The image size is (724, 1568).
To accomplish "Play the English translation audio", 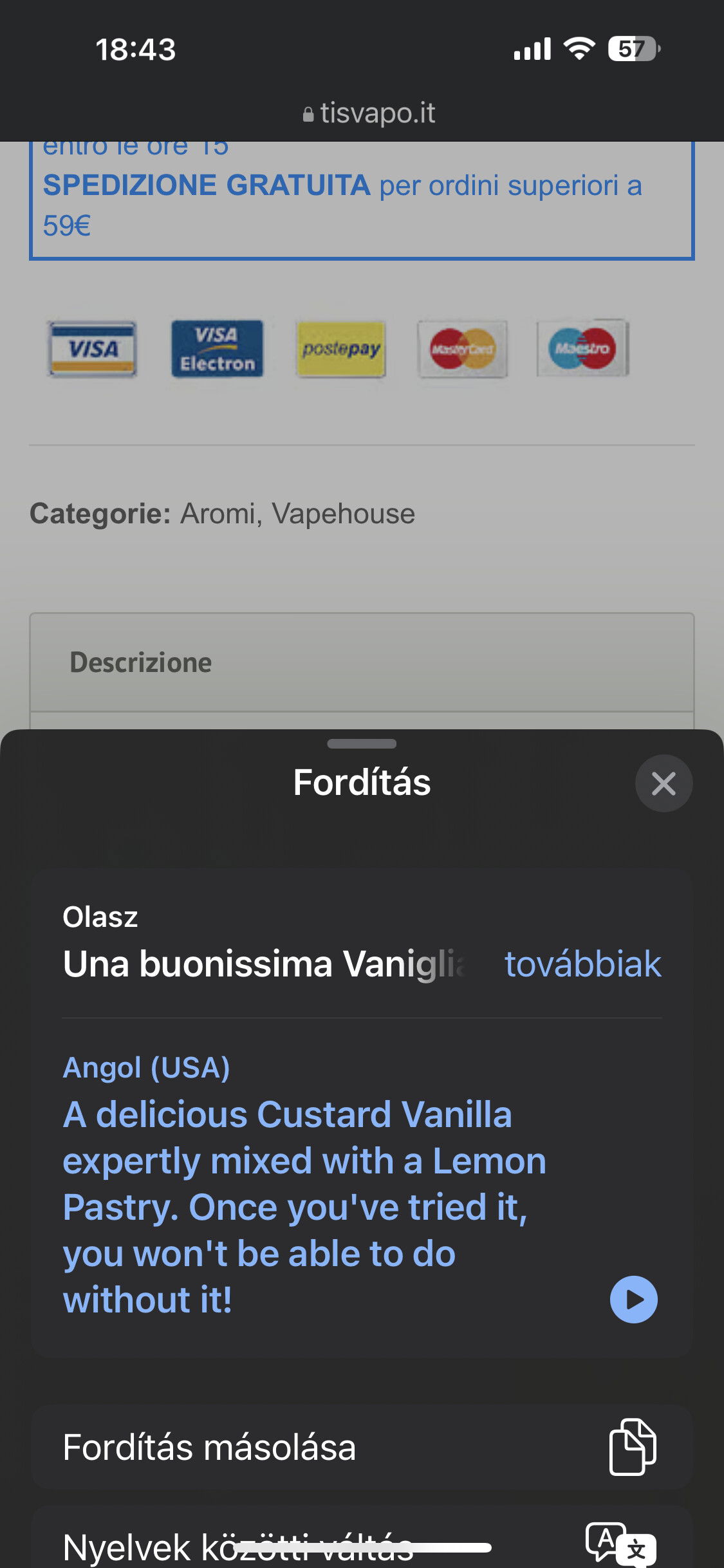I will pos(633,1300).
